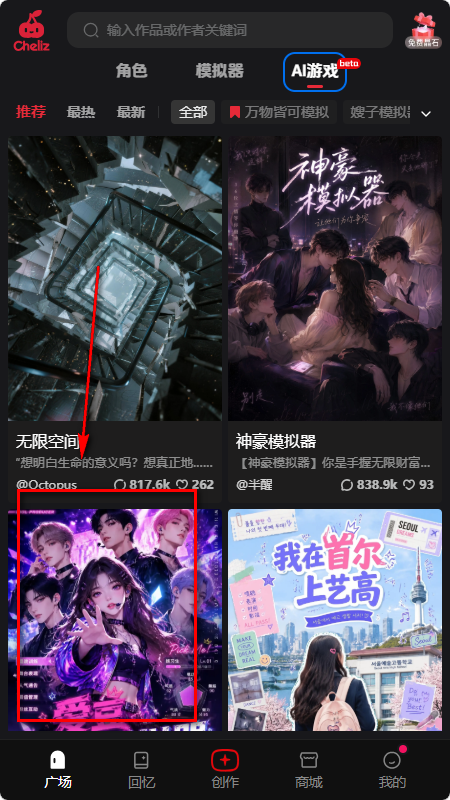Select the AI游戏 tab
Screen dimensions: 450x800
pyautogui.click(x=315, y=71)
